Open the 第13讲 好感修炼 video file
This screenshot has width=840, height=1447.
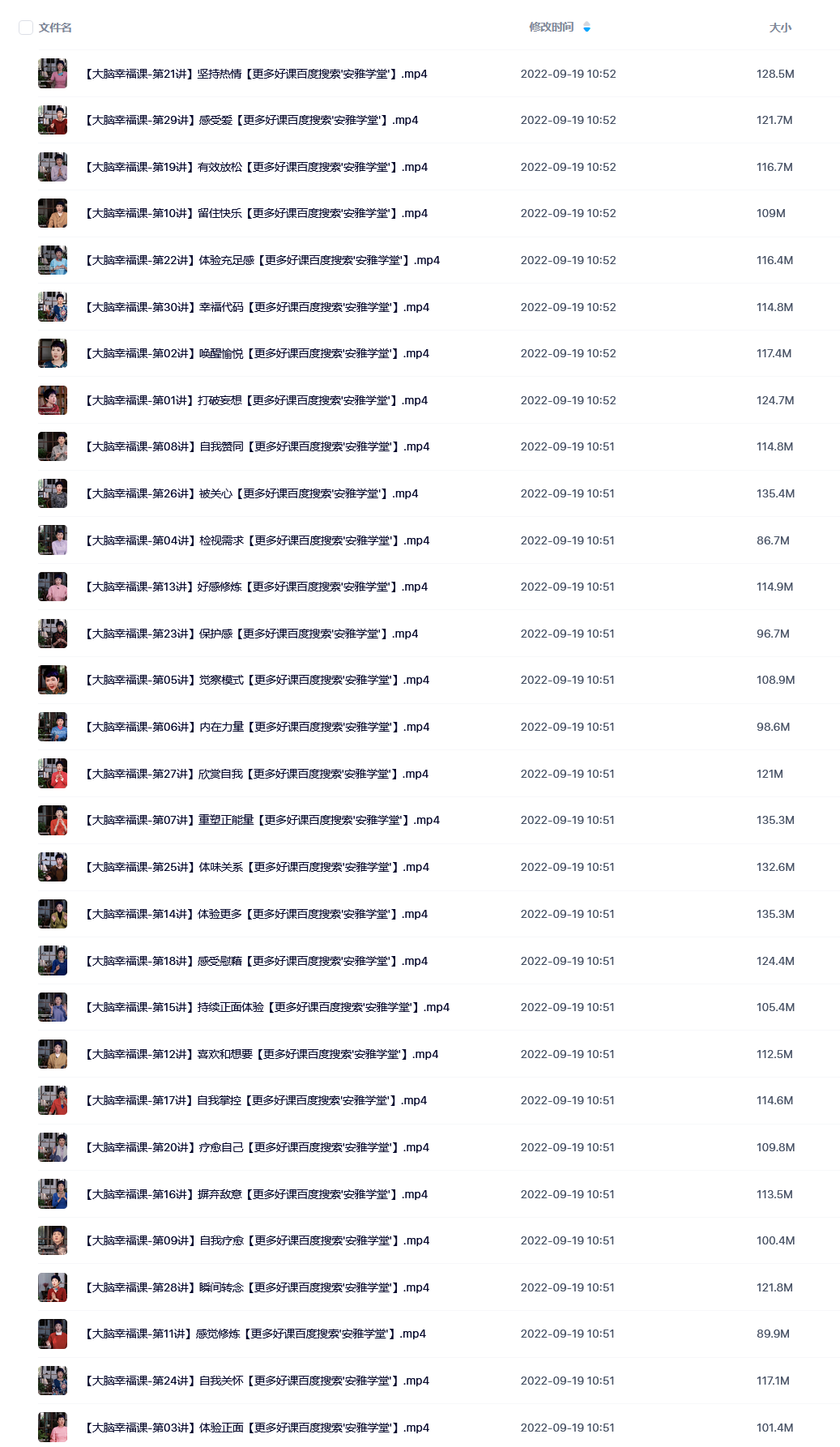click(256, 587)
